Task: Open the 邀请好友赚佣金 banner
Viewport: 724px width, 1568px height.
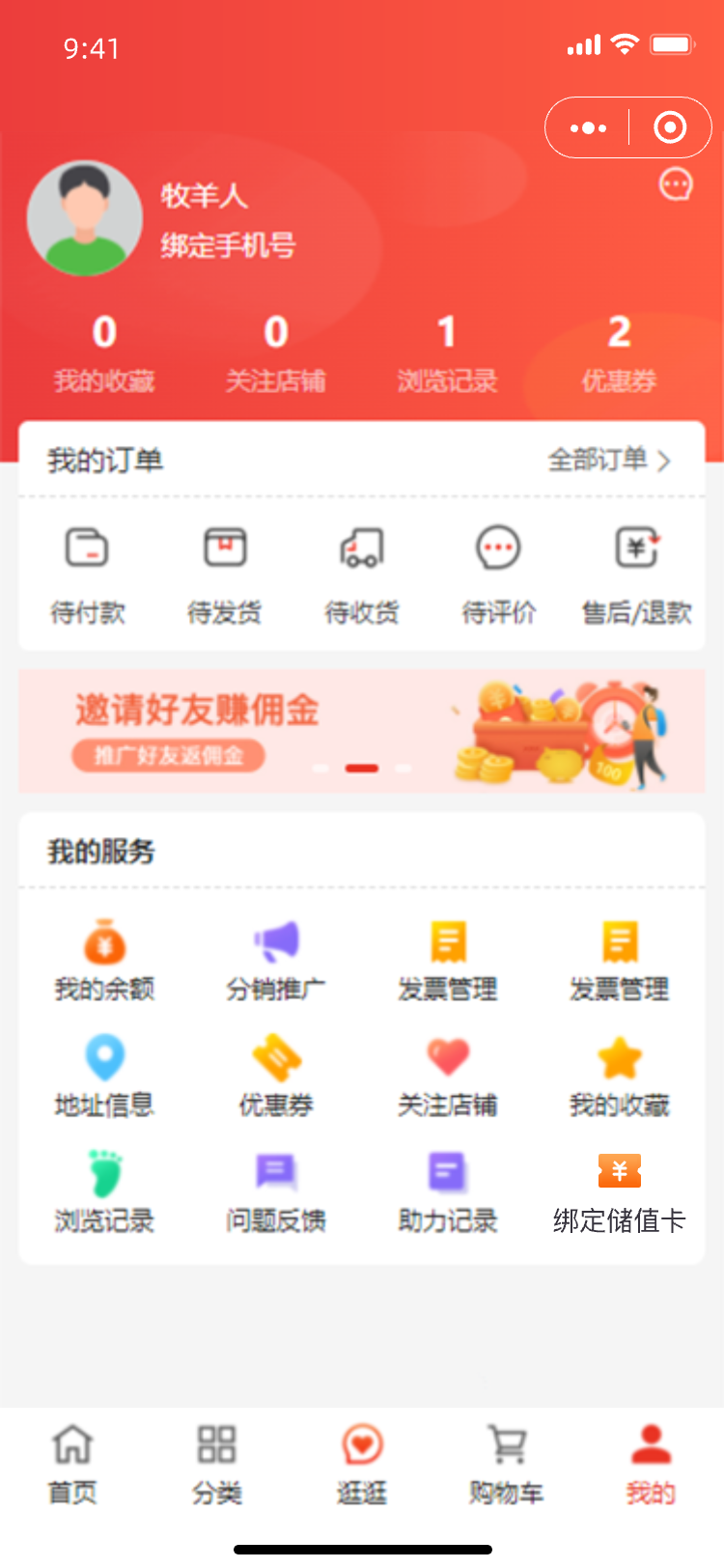Action: [362, 731]
